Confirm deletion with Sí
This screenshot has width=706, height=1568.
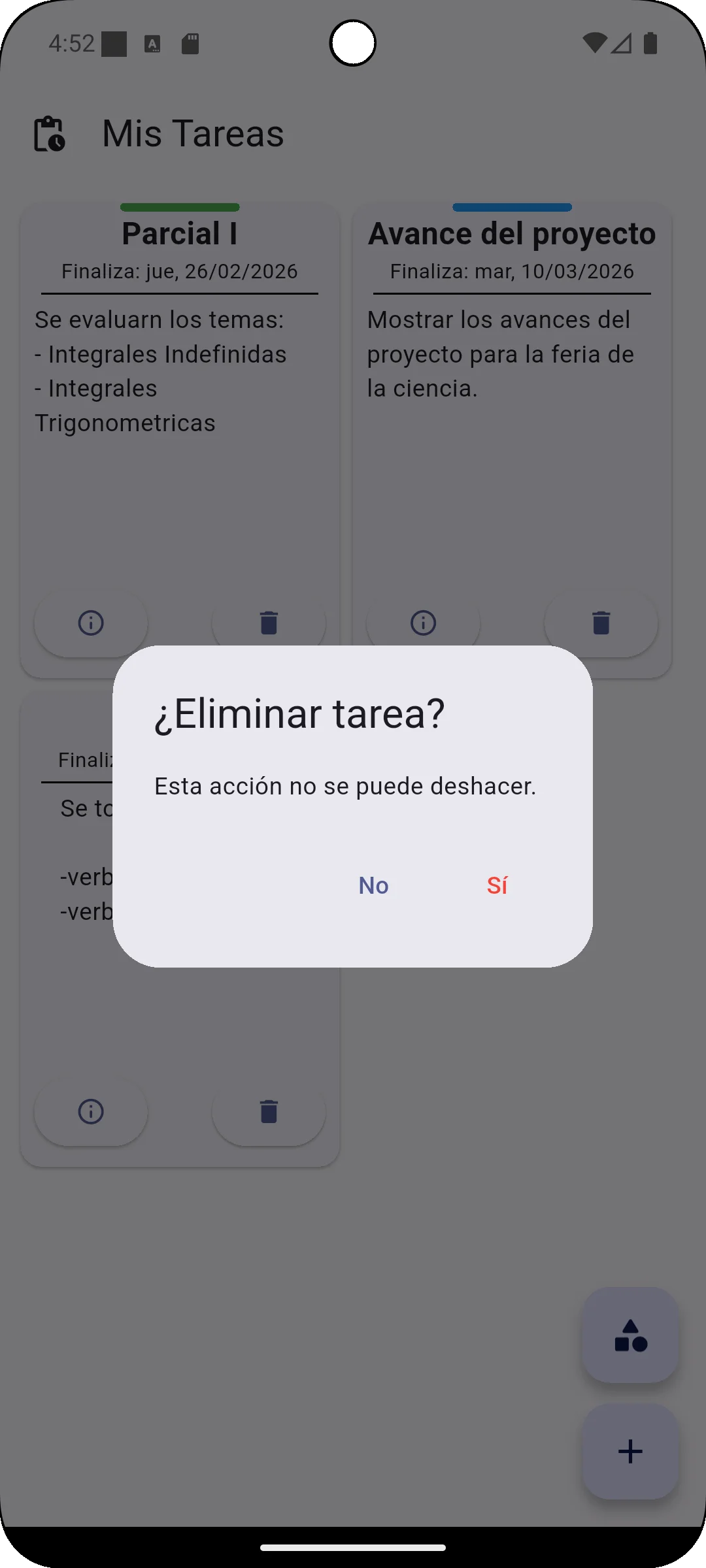[x=497, y=885]
